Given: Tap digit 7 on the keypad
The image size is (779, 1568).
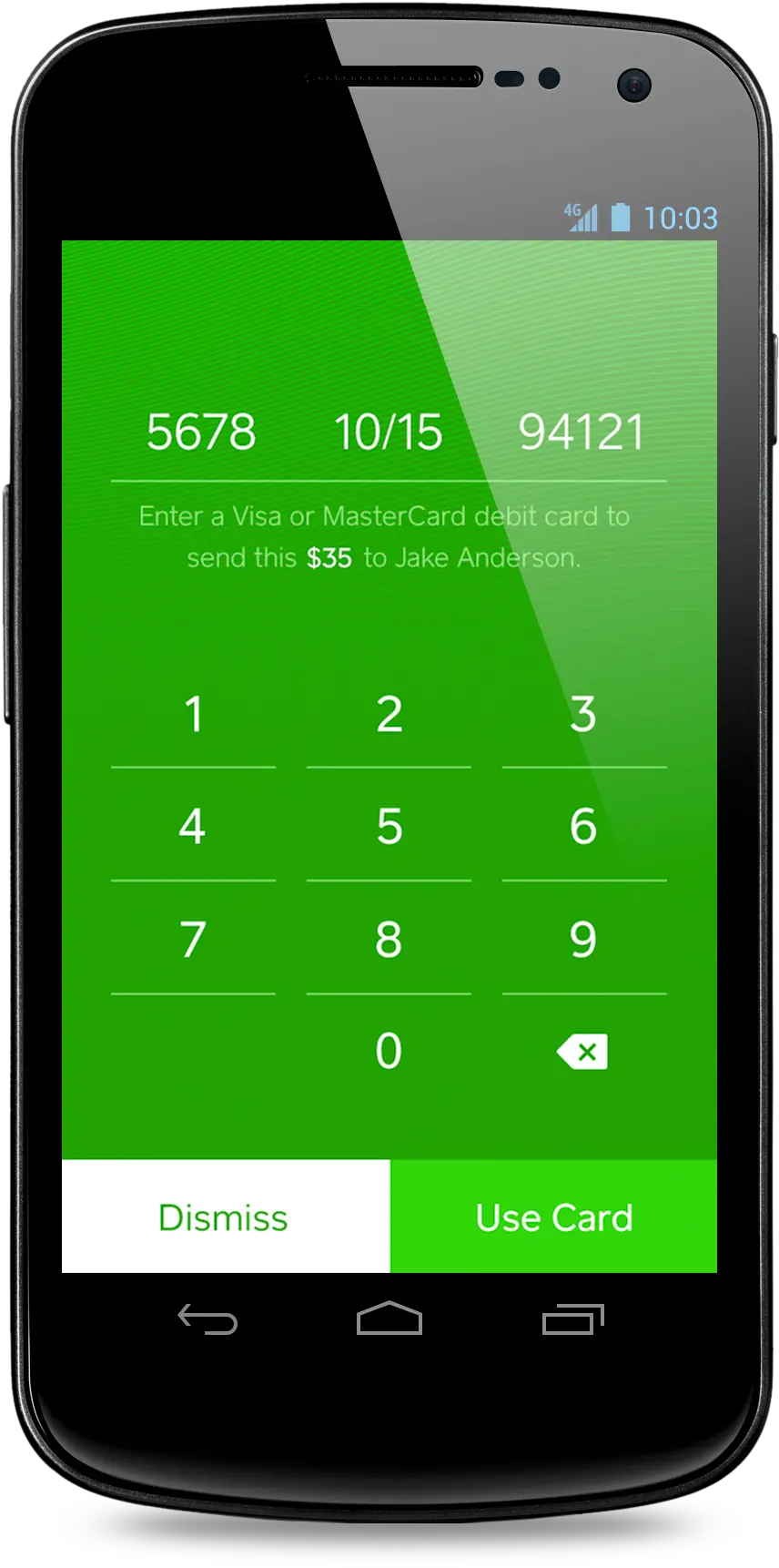Looking at the screenshot, I should click(x=193, y=940).
